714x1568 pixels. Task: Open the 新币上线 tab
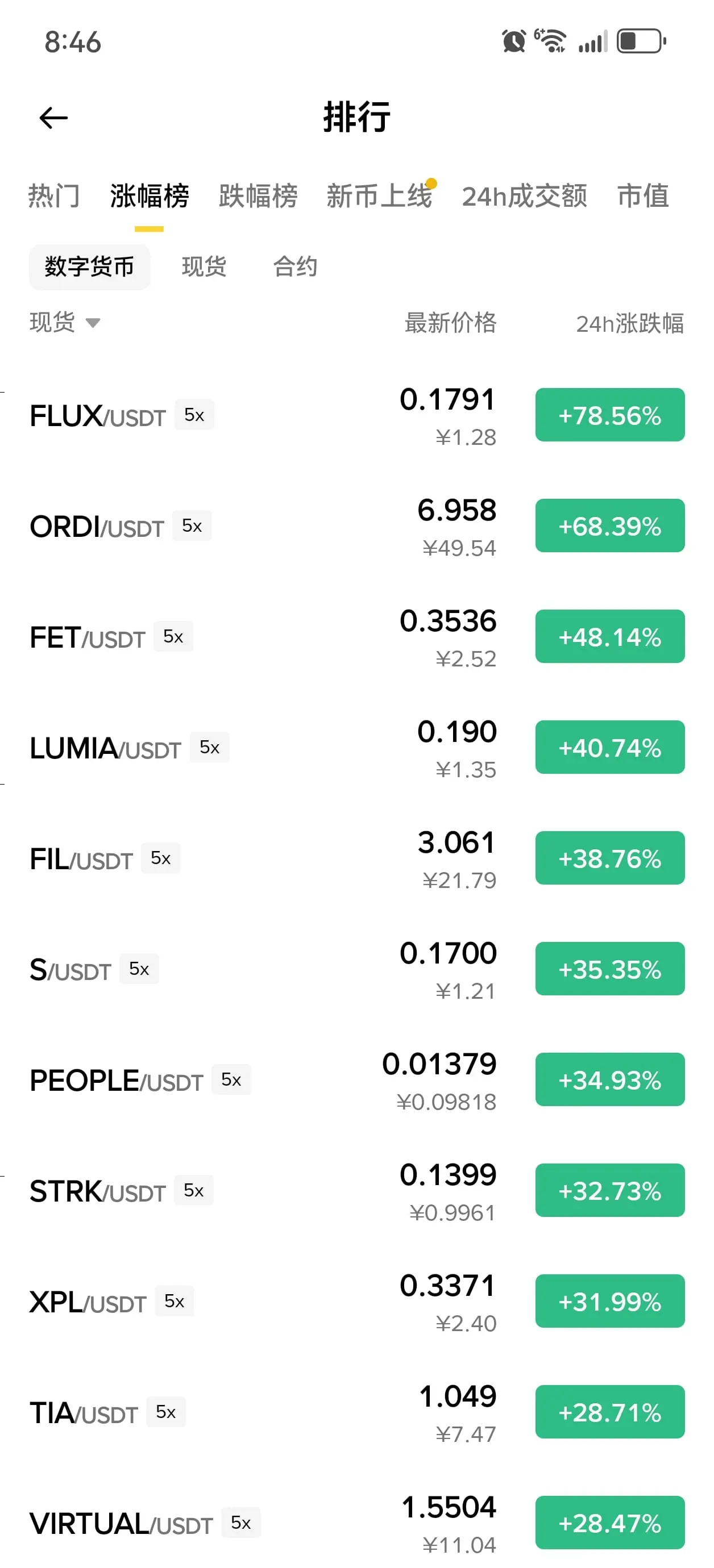[x=379, y=196]
